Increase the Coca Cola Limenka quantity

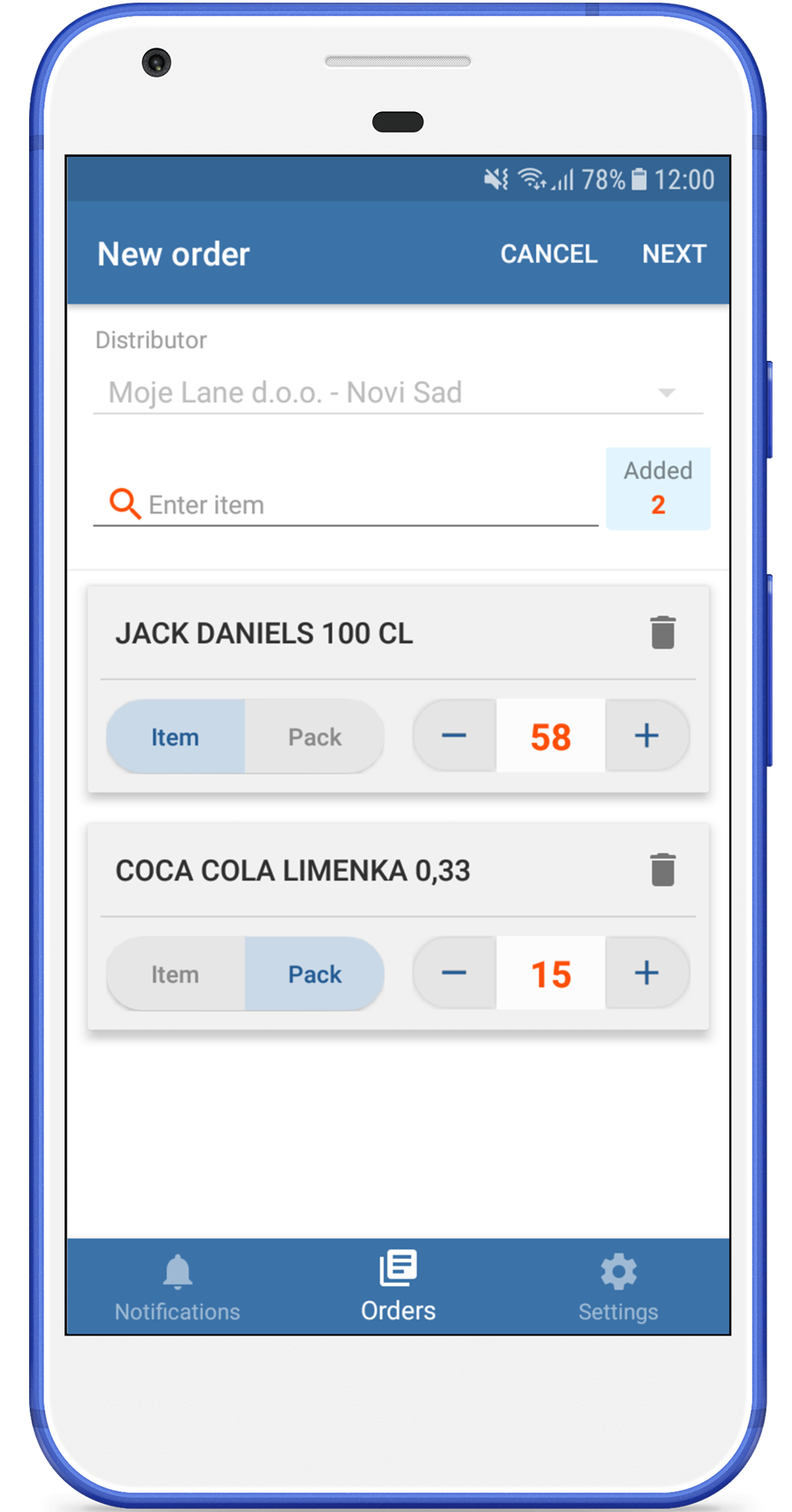[646, 973]
